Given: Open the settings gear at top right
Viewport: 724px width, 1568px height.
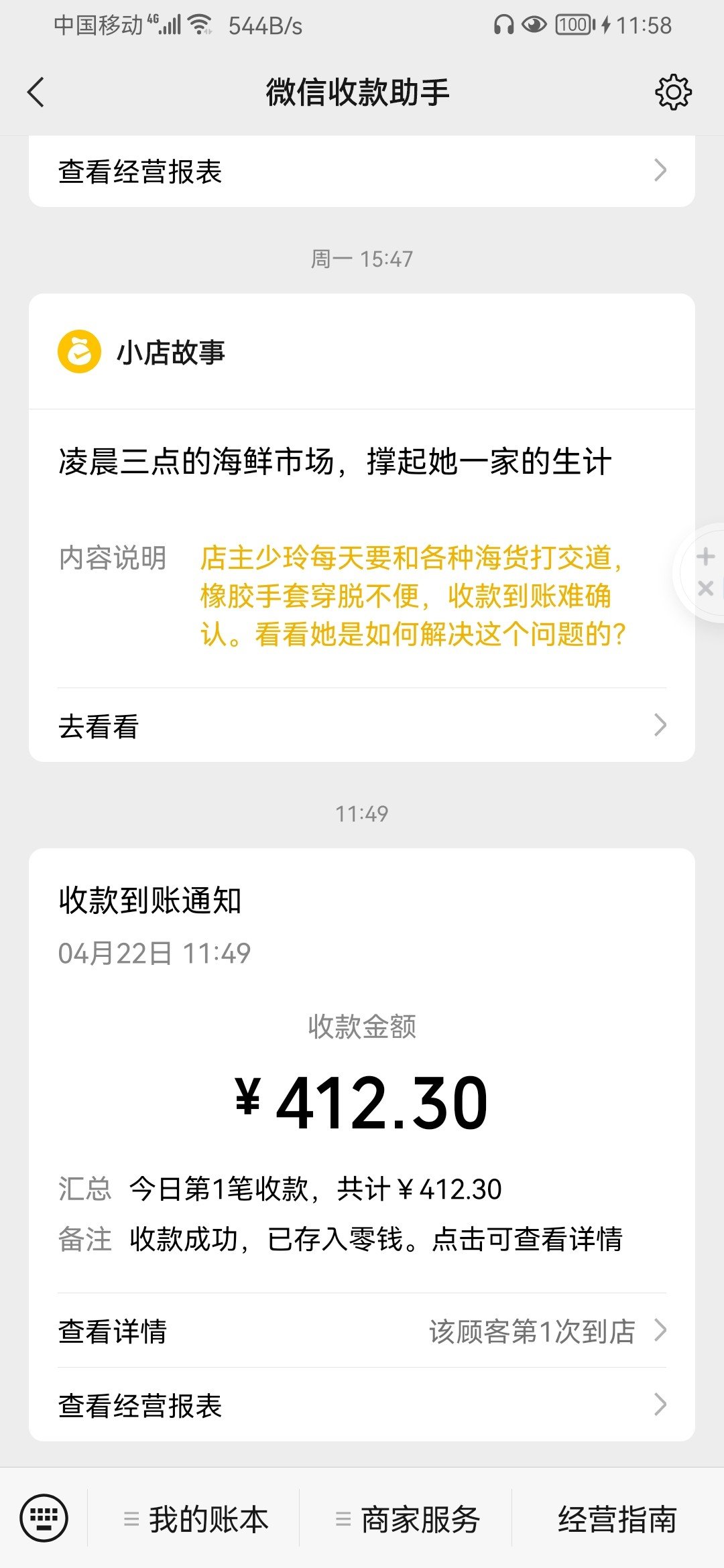Looking at the screenshot, I should (x=674, y=92).
